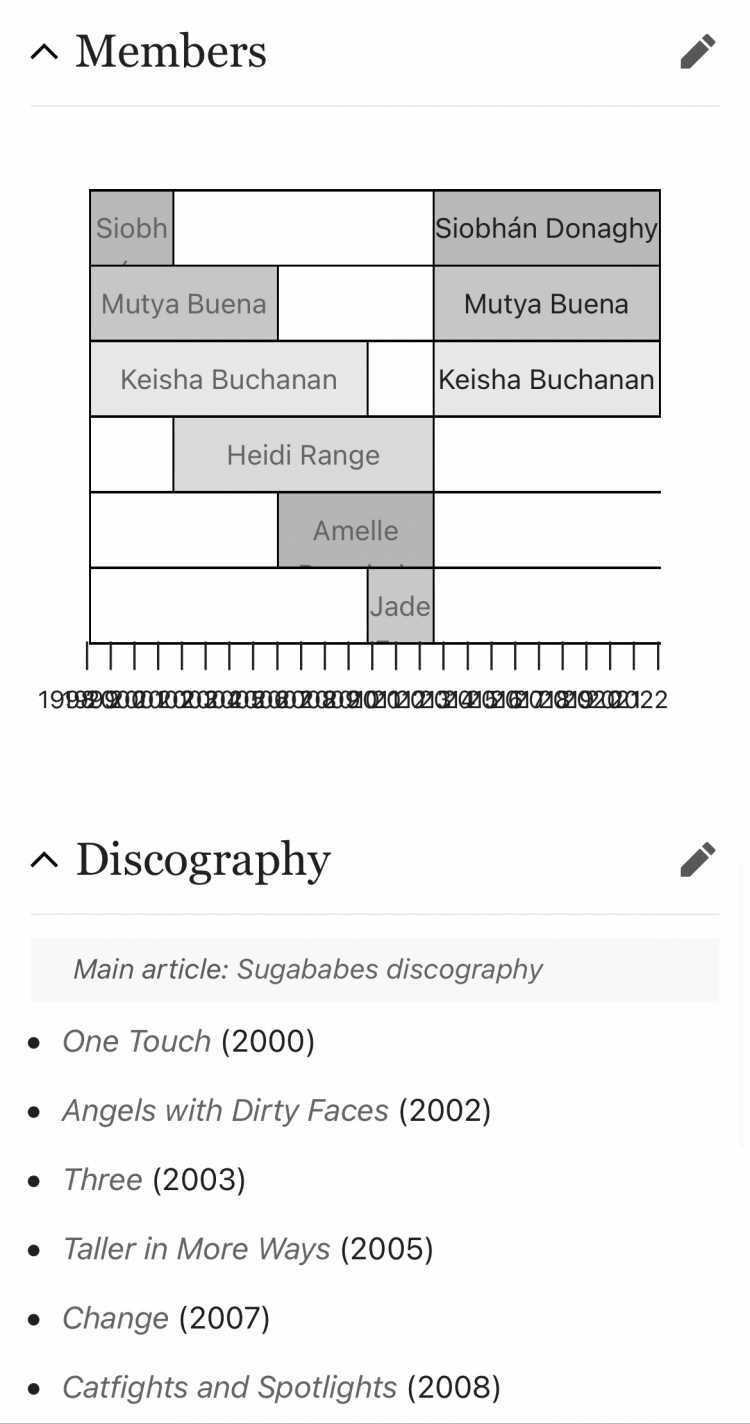This screenshot has height=1424, width=750.
Task: Open the One Touch album page
Action: point(136,1042)
